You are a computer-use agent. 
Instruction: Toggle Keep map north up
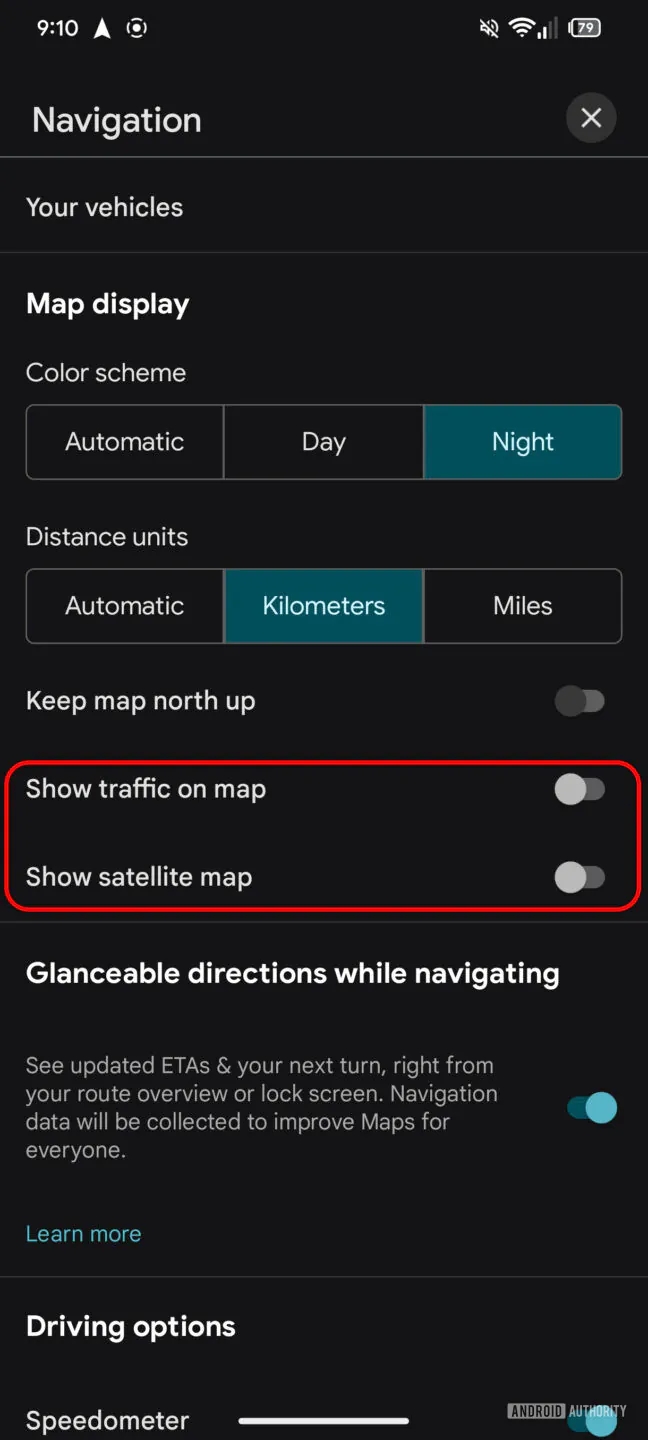coord(580,701)
